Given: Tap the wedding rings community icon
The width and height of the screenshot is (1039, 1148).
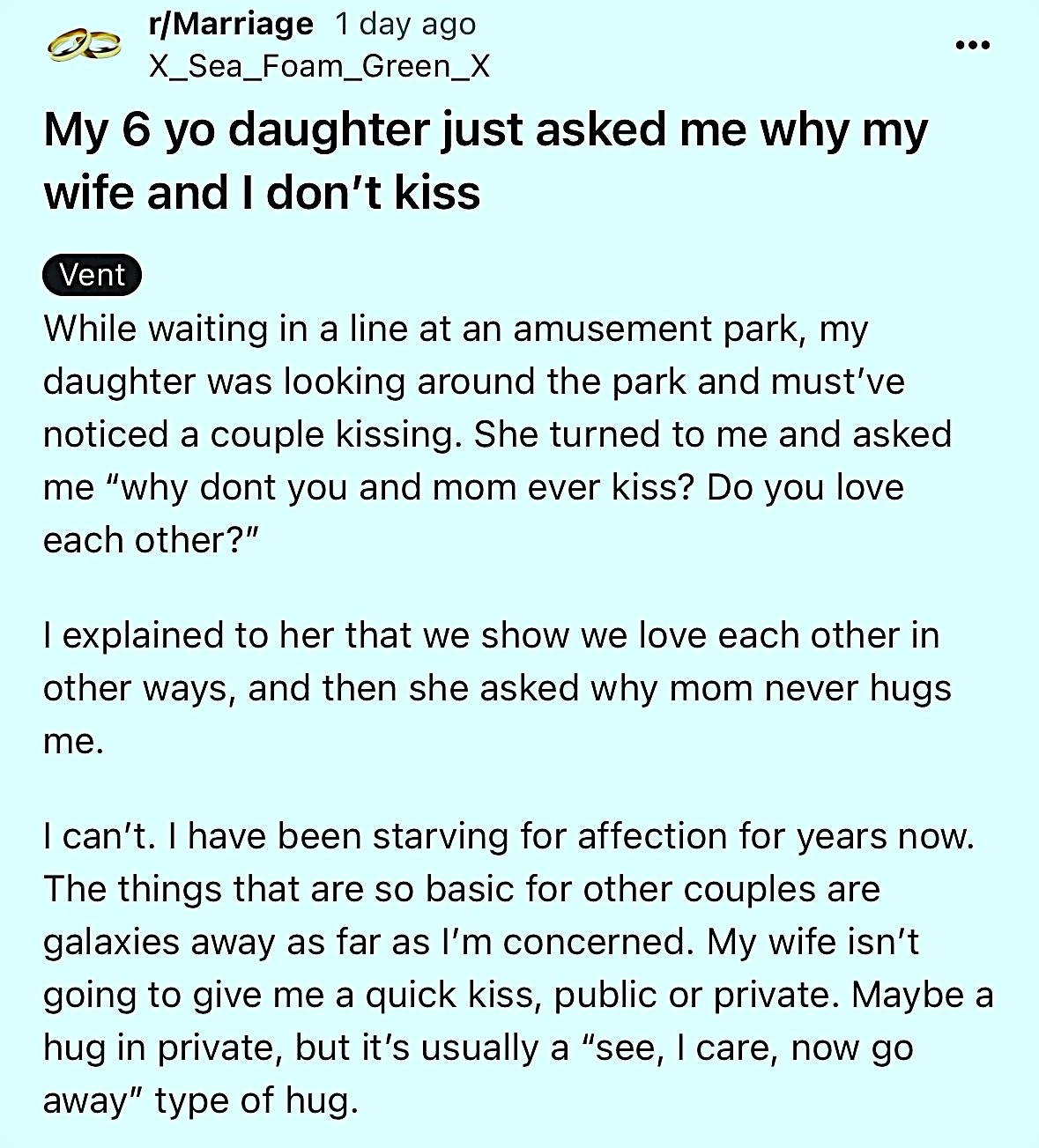Looking at the screenshot, I should click(x=84, y=44).
